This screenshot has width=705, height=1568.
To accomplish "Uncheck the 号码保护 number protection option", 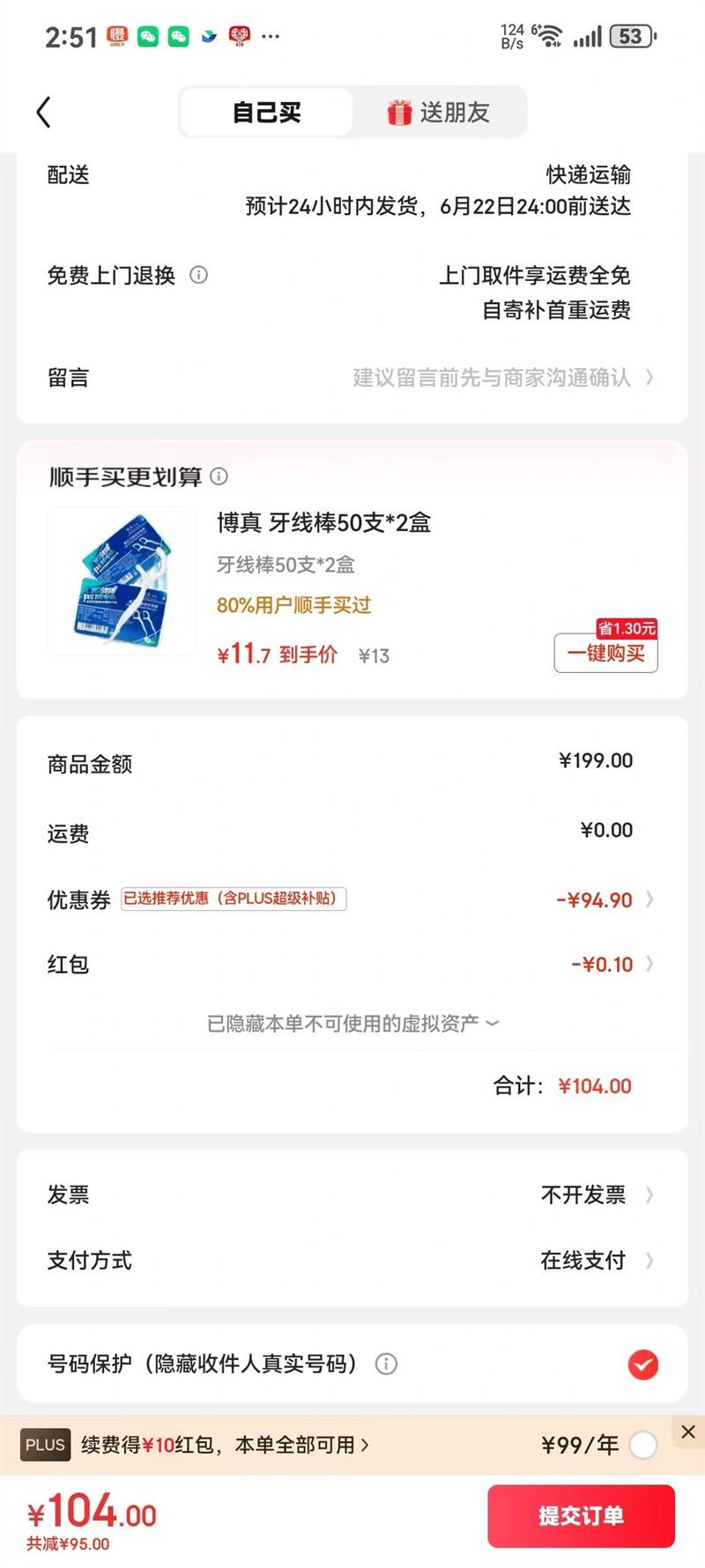I will (643, 1365).
